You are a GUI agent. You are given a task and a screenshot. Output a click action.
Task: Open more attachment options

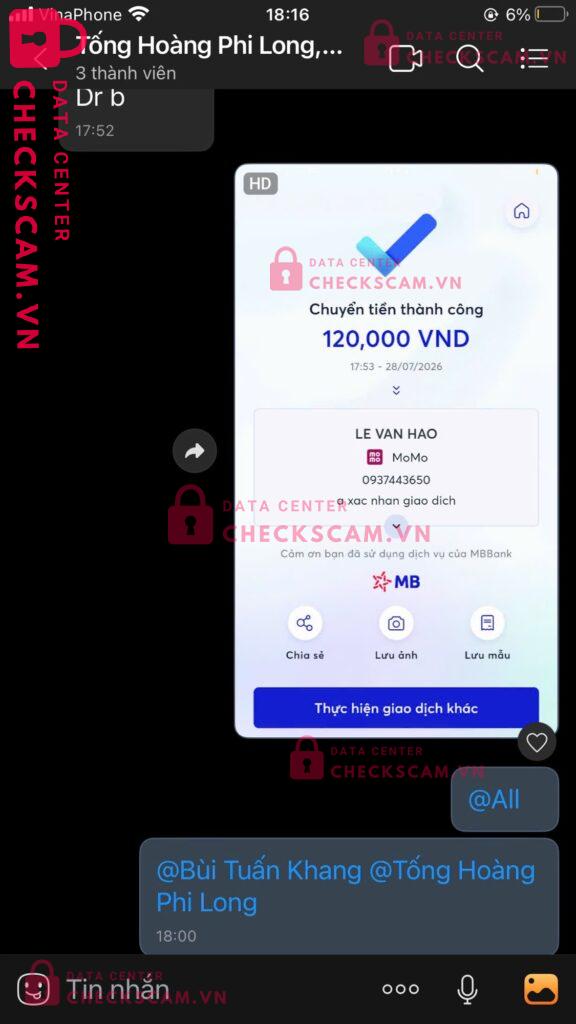400,989
